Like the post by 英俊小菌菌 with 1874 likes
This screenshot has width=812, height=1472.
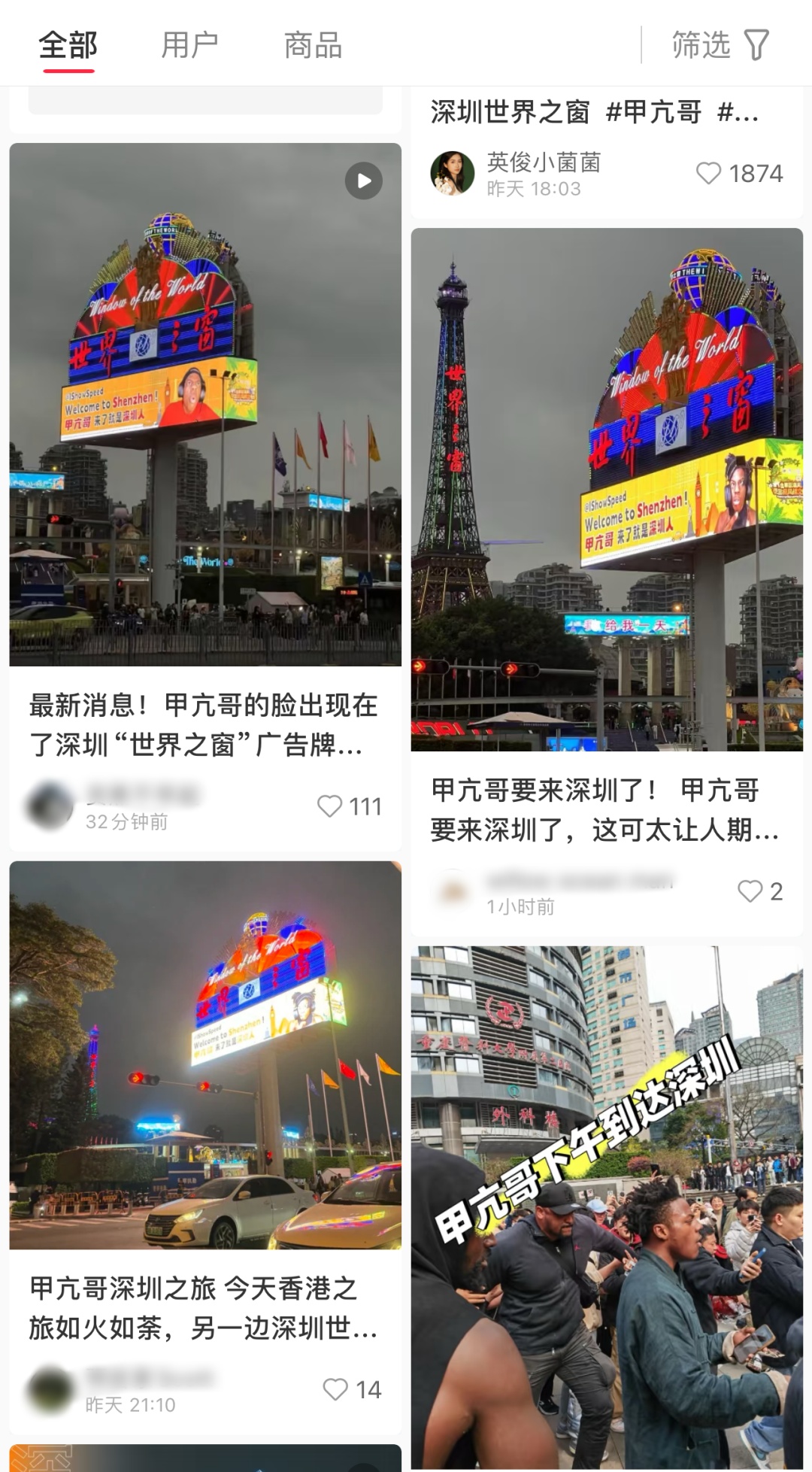coord(708,174)
